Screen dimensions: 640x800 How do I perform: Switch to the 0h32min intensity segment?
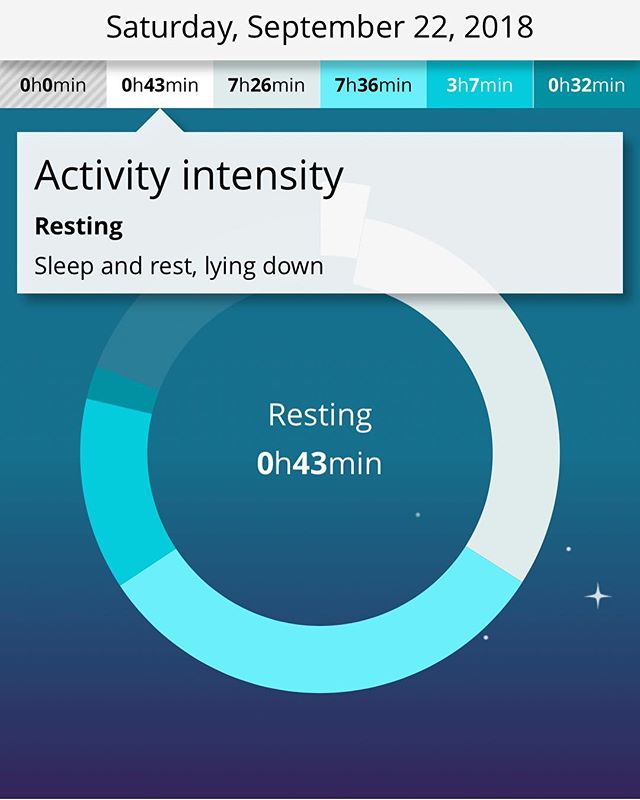tap(586, 85)
